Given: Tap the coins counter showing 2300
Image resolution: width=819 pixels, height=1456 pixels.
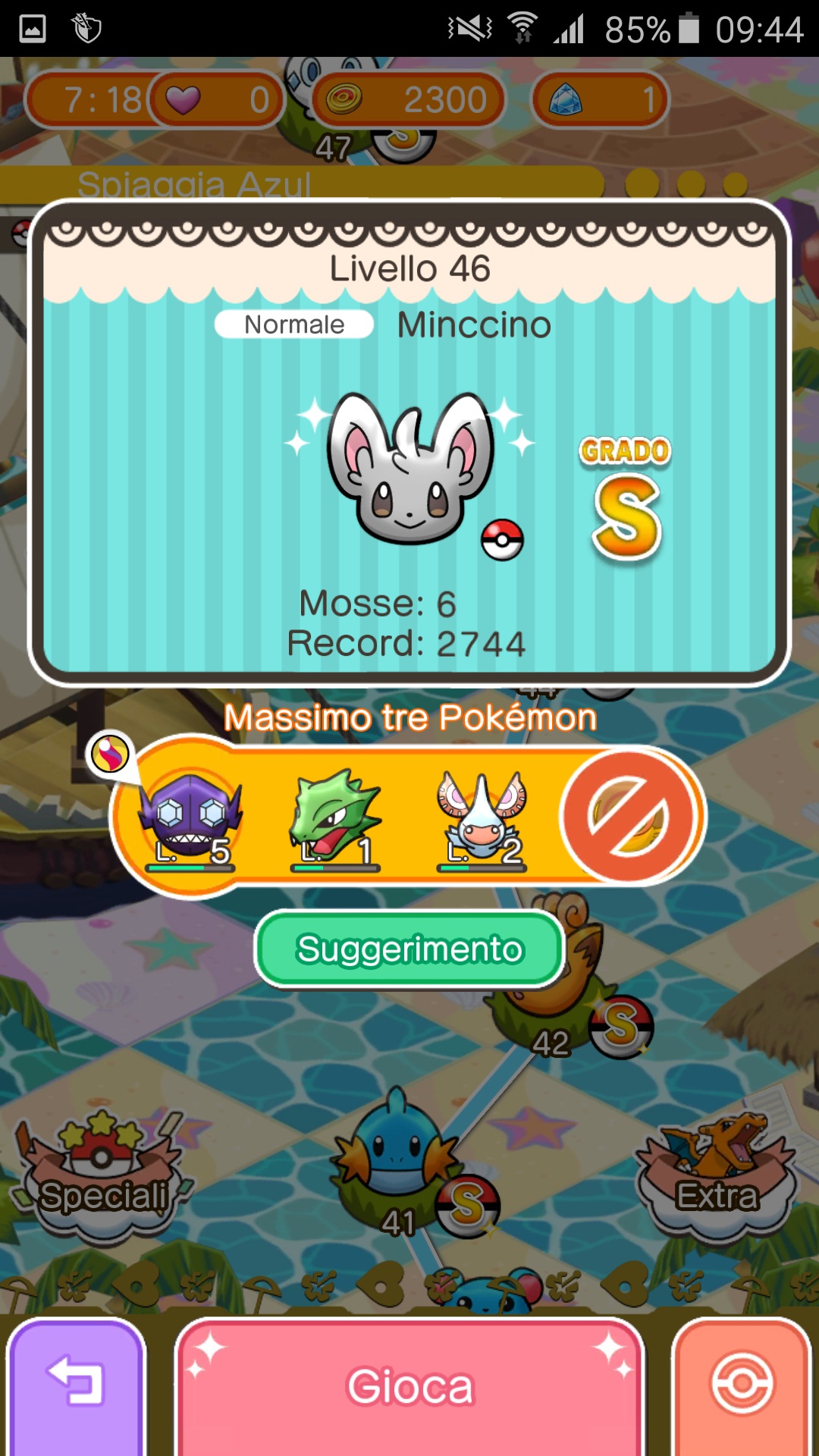Looking at the screenshot, I should click(409, 100).
